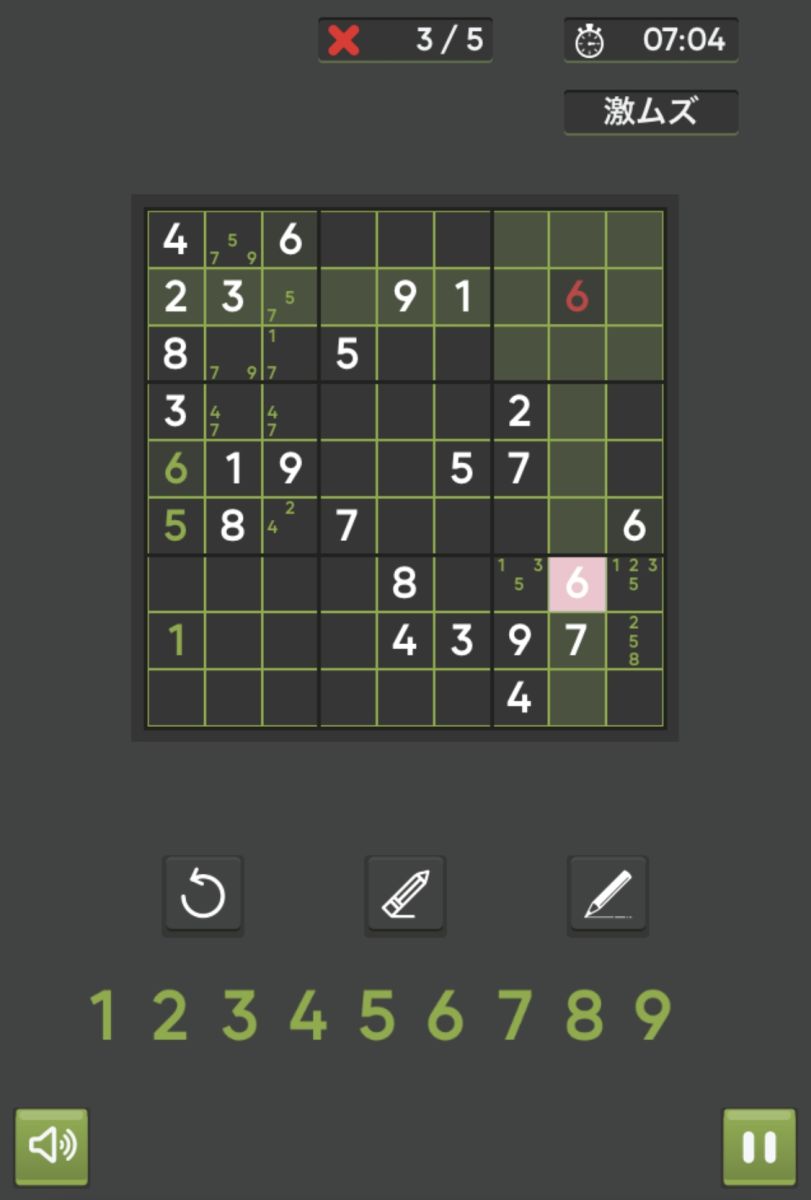The image size is (811, 1200).
Task: Tap the undo arrow button
Action: tap(203, 895)
